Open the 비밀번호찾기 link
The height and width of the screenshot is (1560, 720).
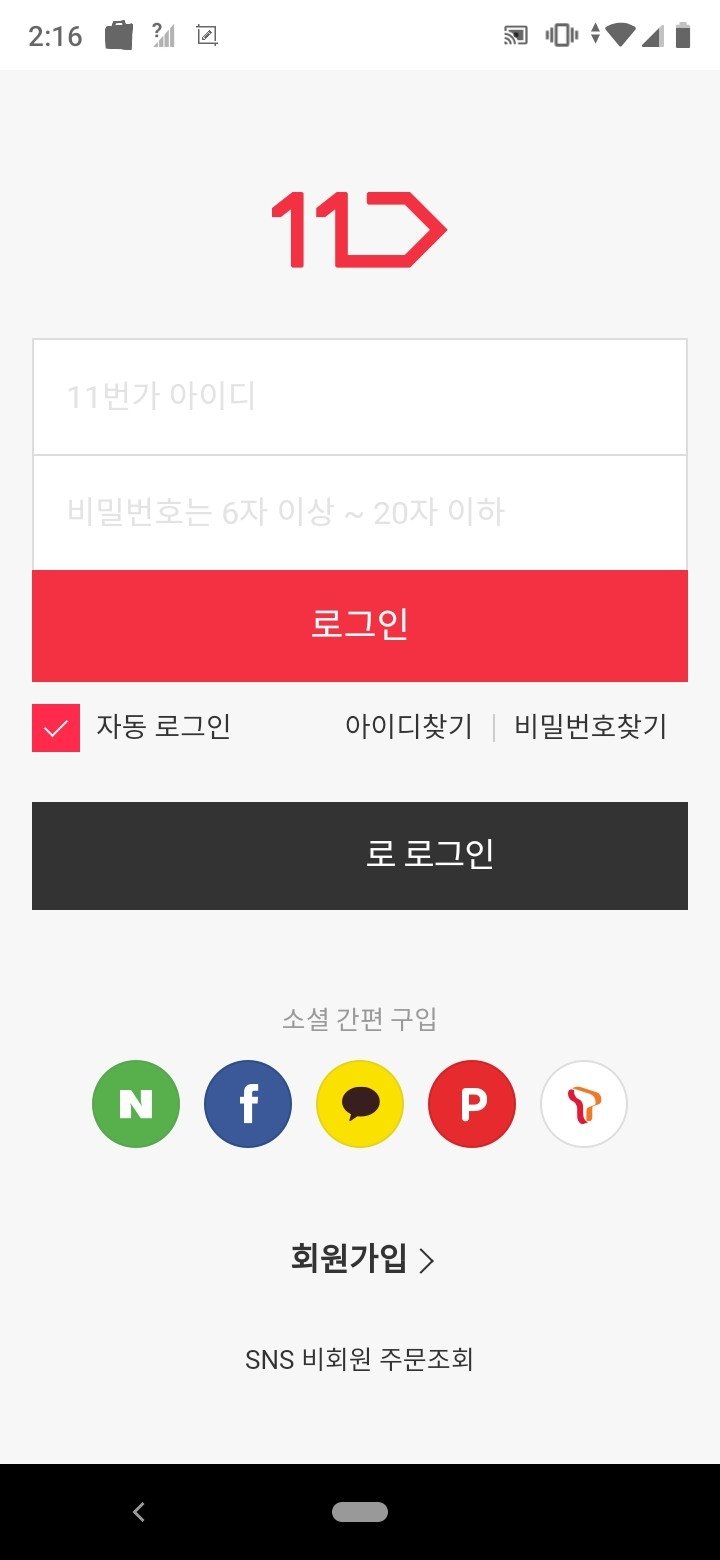[590, 727]
